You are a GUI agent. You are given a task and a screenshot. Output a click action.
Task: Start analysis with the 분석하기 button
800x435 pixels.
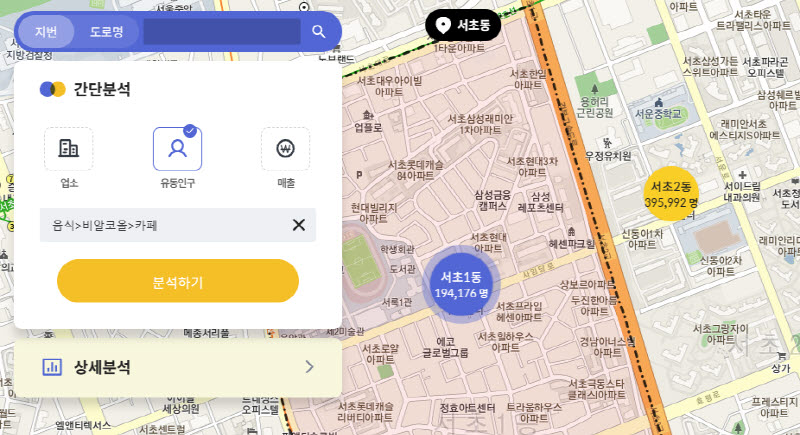[178, 281]
